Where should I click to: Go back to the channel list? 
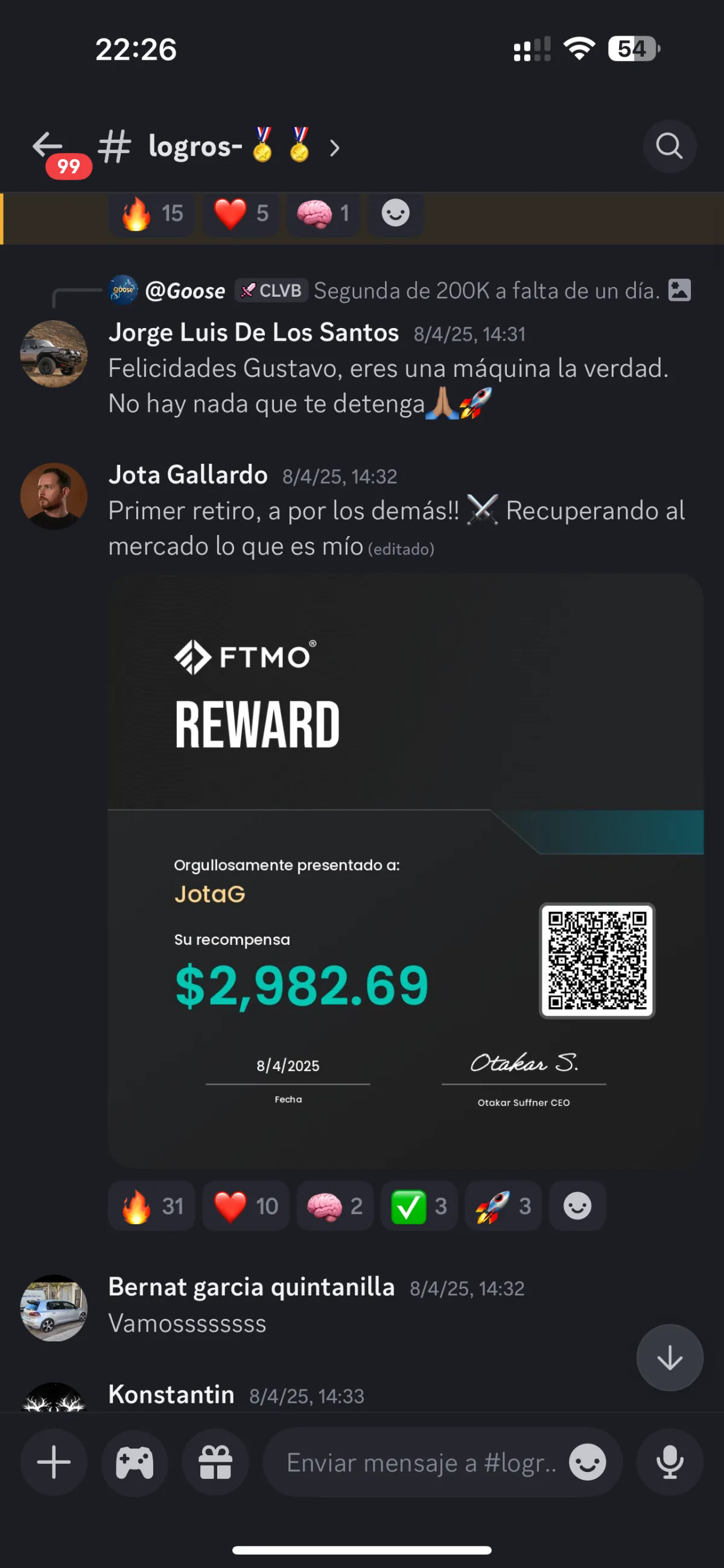tap(48, 146)
